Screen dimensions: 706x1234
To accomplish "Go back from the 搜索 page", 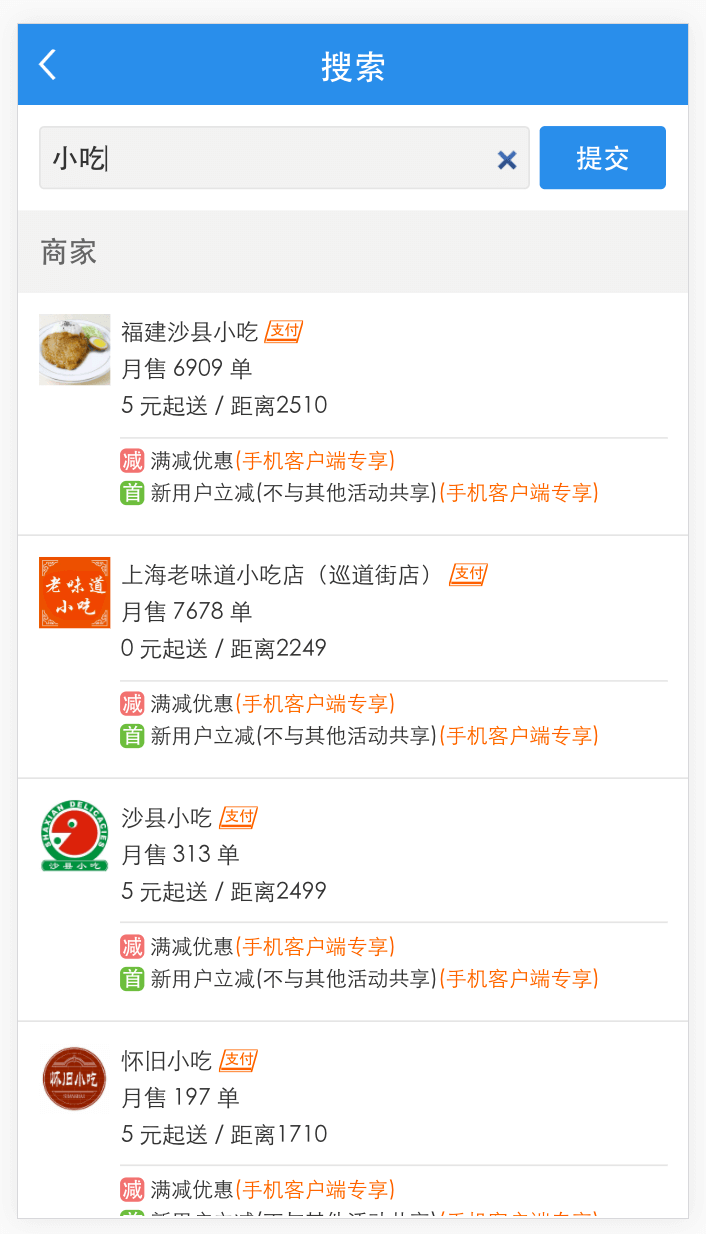I will click(48, 65).
